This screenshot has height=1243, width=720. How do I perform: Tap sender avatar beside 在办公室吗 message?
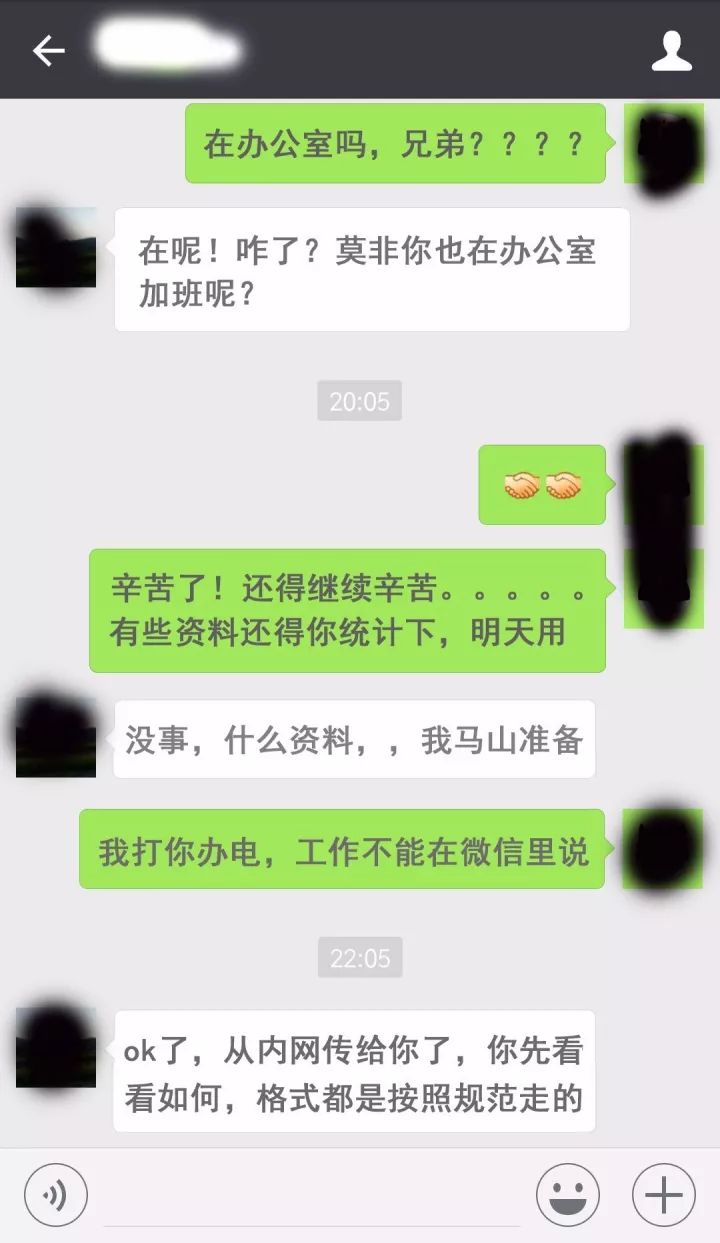click(x=663, y=145)
